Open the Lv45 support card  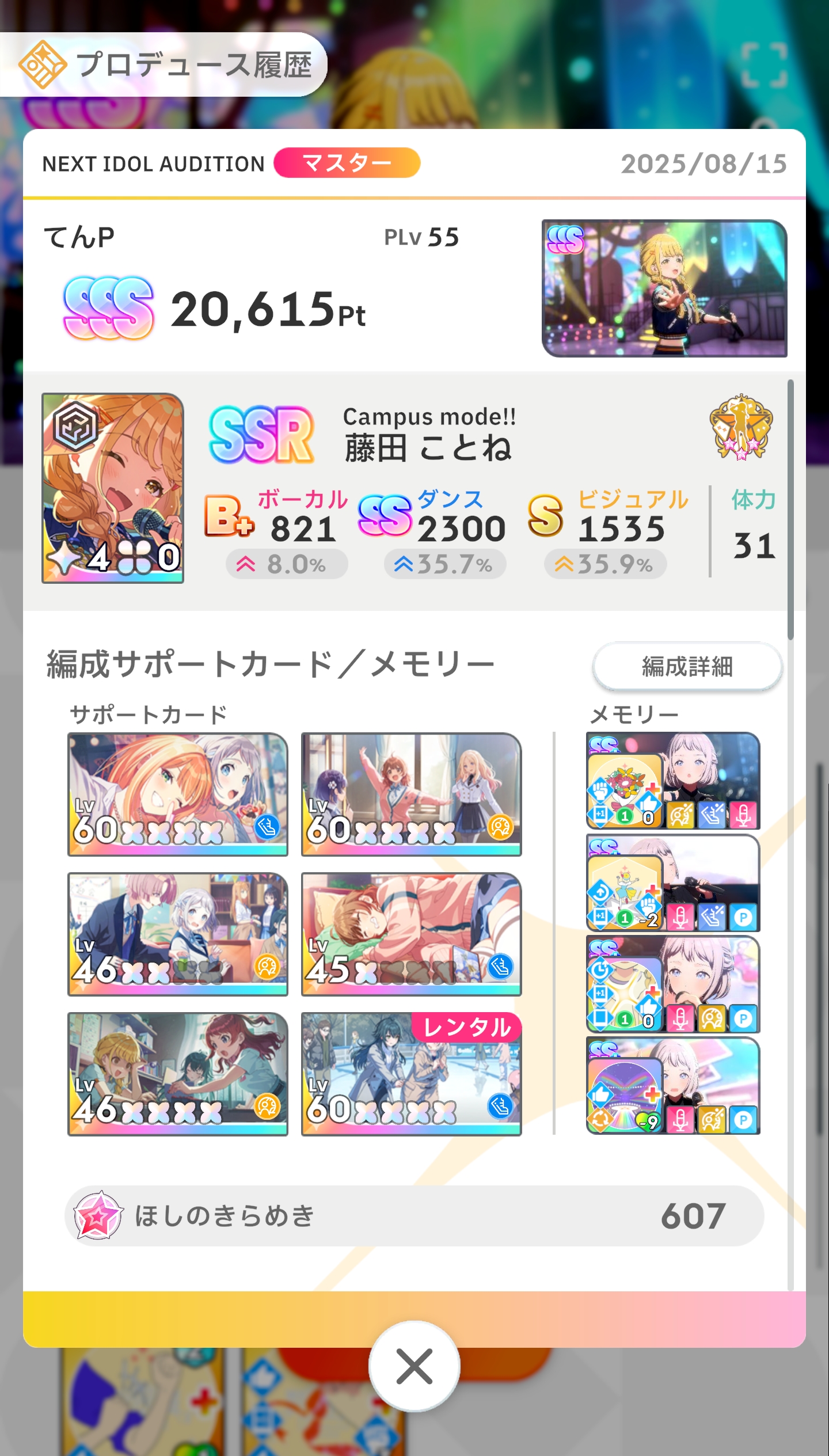pos(411,934)
